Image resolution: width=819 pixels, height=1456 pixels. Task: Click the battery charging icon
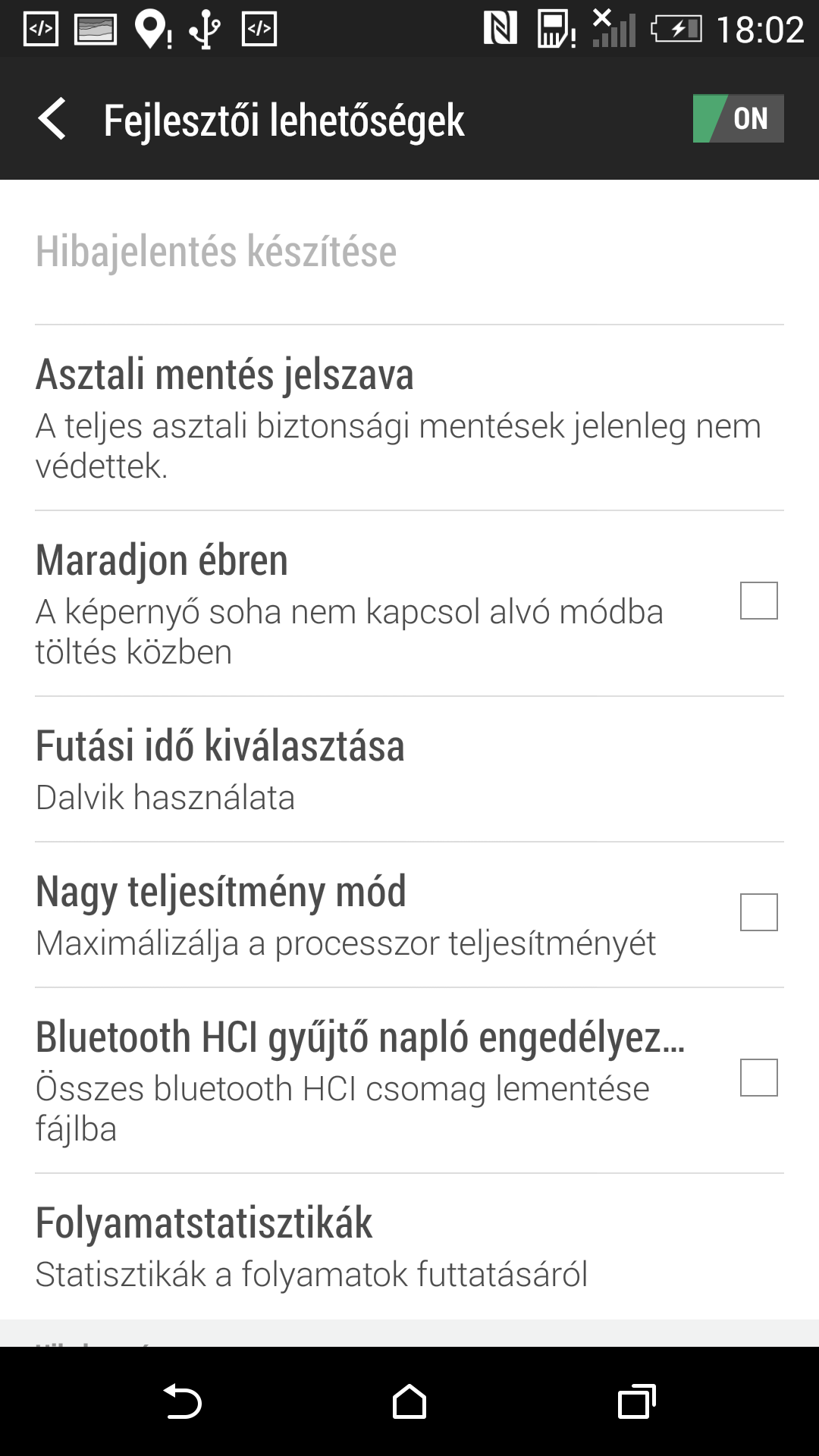677,30
